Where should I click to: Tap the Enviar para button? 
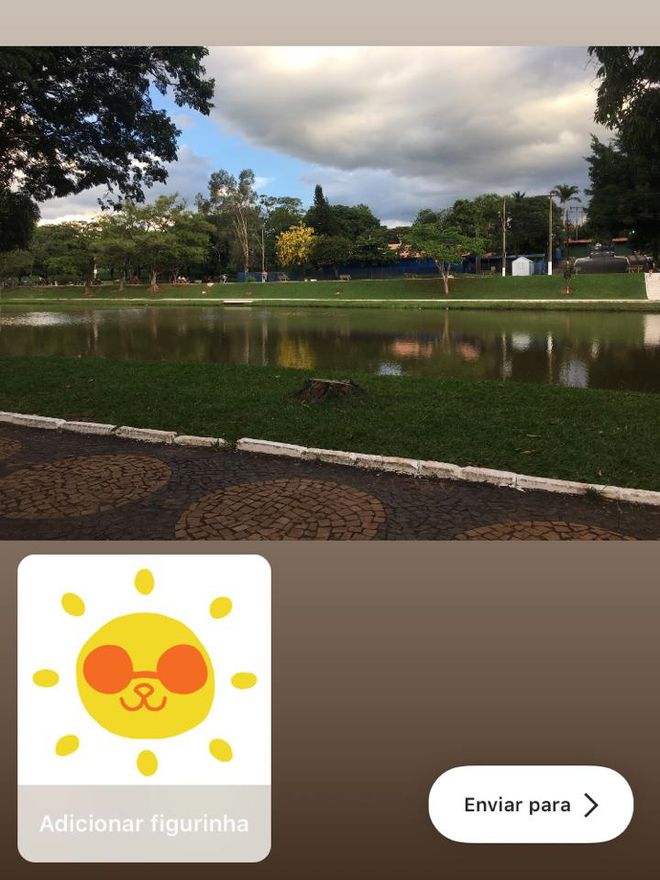[531, 804]
